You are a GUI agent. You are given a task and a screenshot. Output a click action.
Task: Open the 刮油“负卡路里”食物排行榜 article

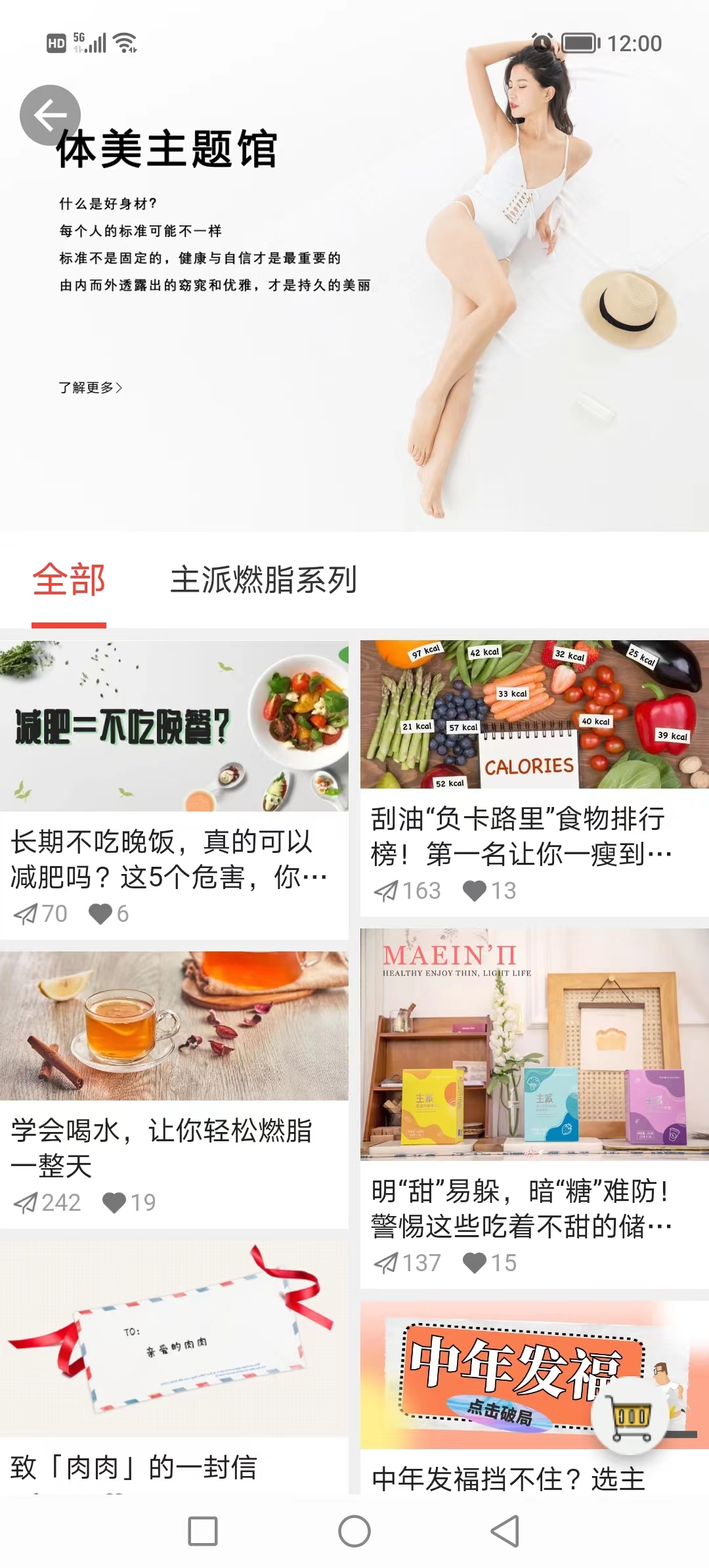[x=521, y=836]
